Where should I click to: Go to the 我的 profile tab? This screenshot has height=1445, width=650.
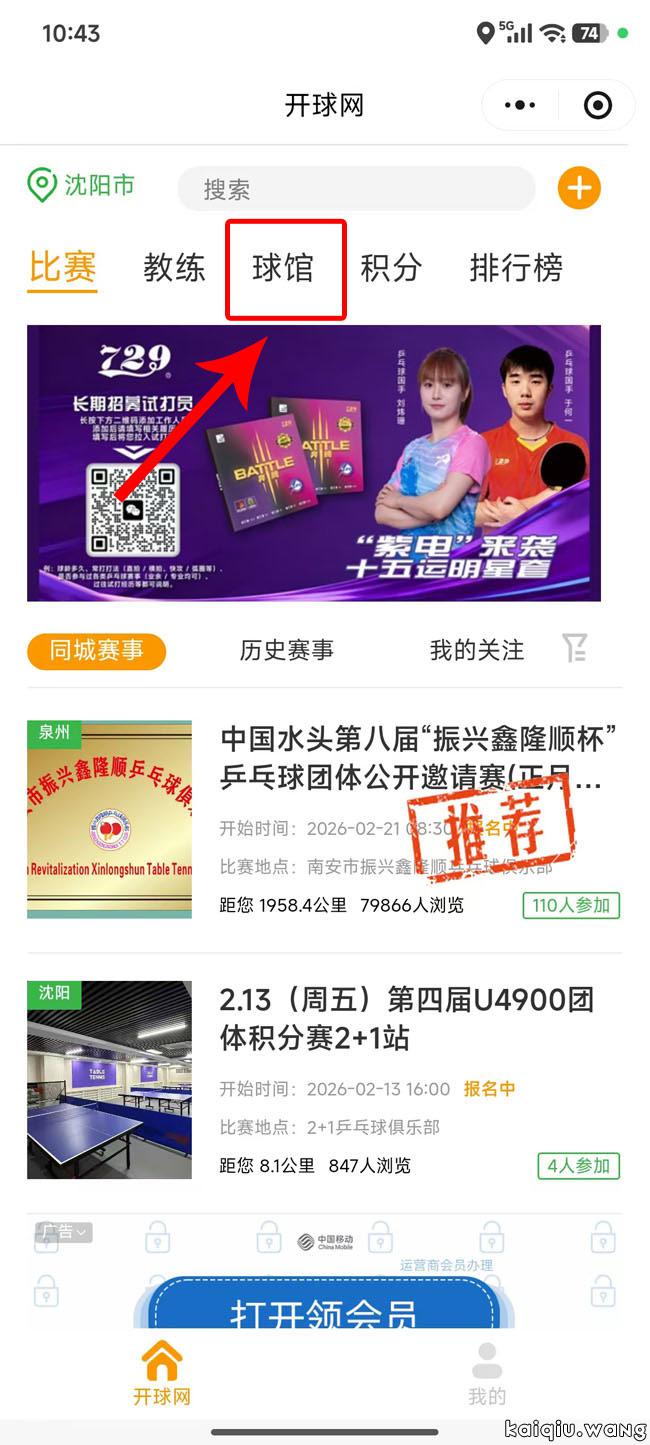pyautogui.click(x=487, y=1375)
